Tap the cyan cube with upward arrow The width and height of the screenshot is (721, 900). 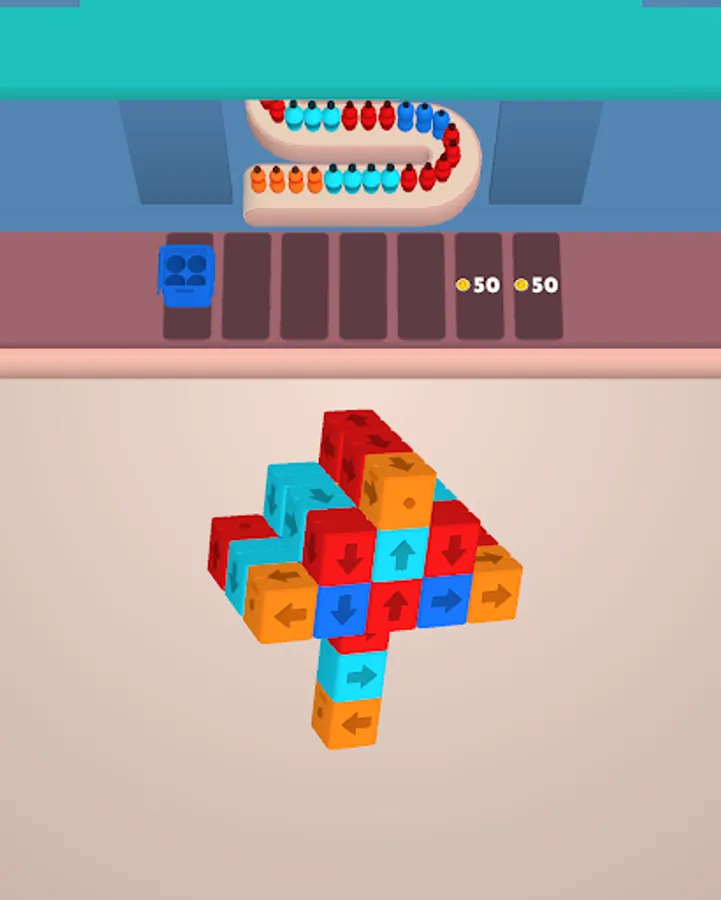pos(401,553)
